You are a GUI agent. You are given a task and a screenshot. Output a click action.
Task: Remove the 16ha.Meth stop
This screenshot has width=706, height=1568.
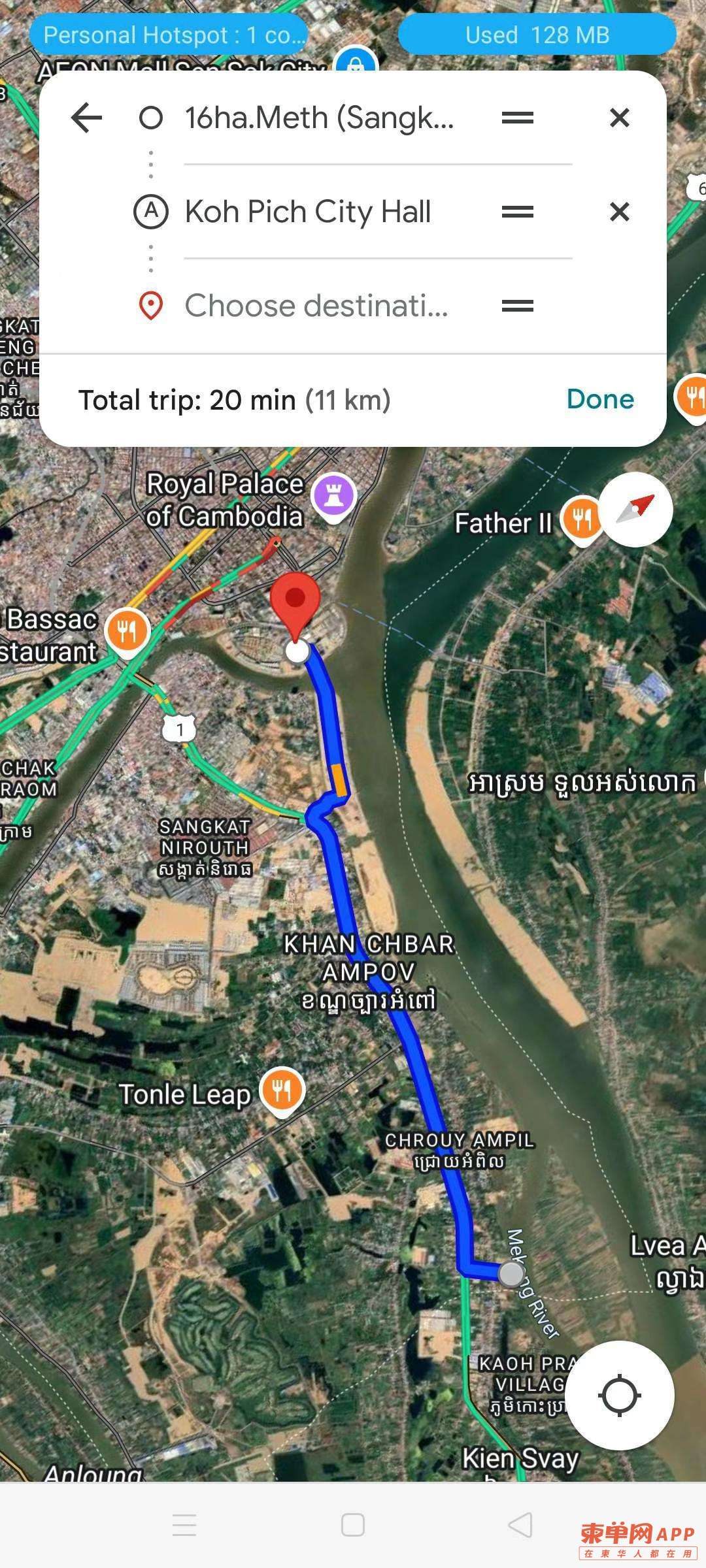click(x=619, y=118)
